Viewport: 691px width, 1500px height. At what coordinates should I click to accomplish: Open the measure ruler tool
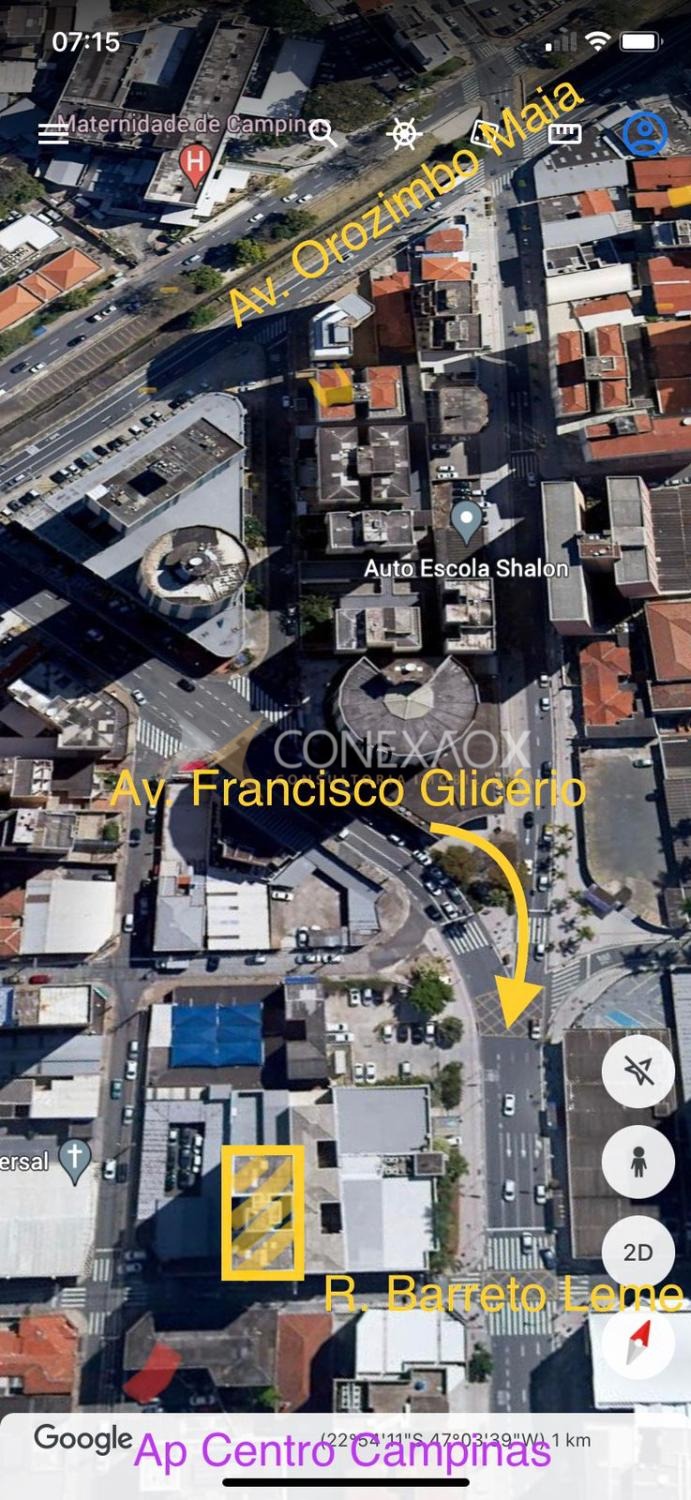pos(565,134)
